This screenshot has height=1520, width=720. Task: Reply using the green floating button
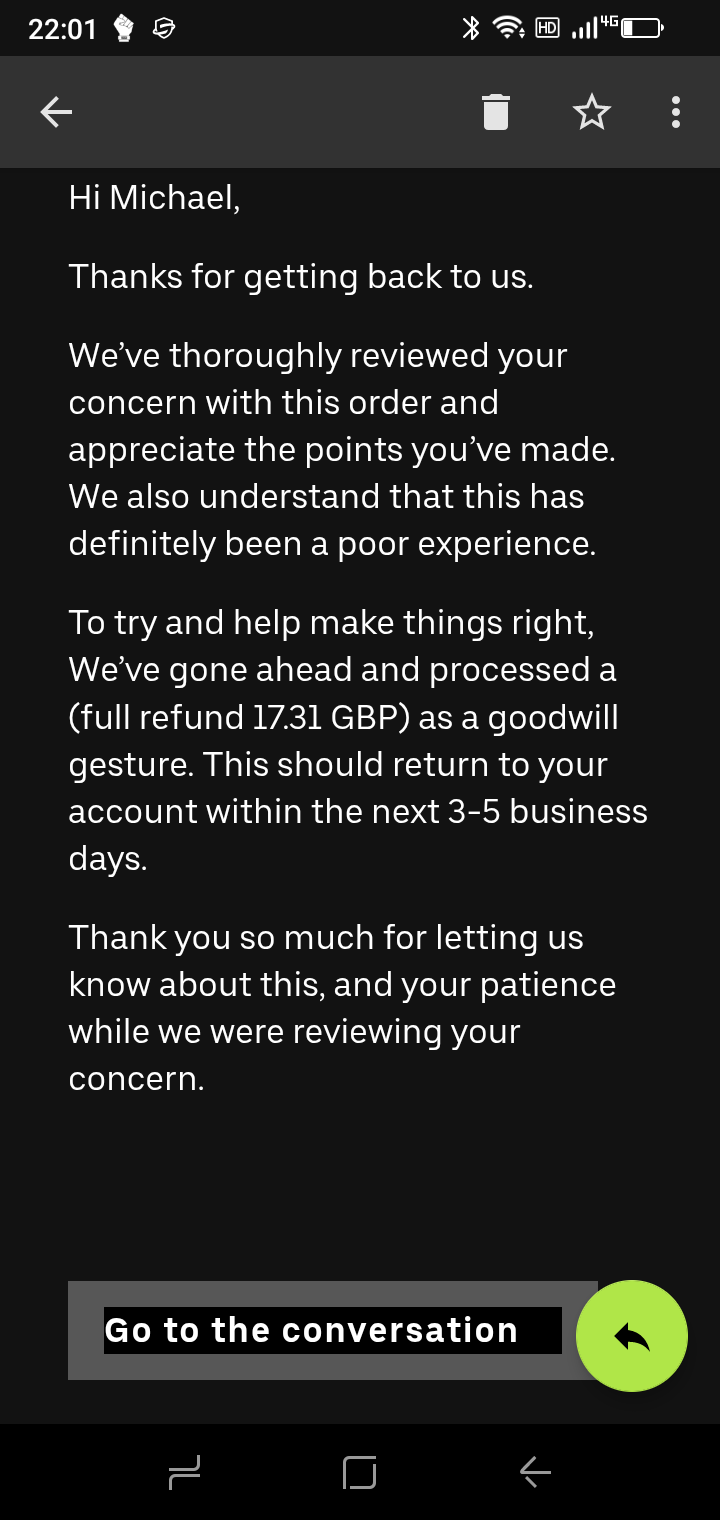click(x=632, y=1336)
